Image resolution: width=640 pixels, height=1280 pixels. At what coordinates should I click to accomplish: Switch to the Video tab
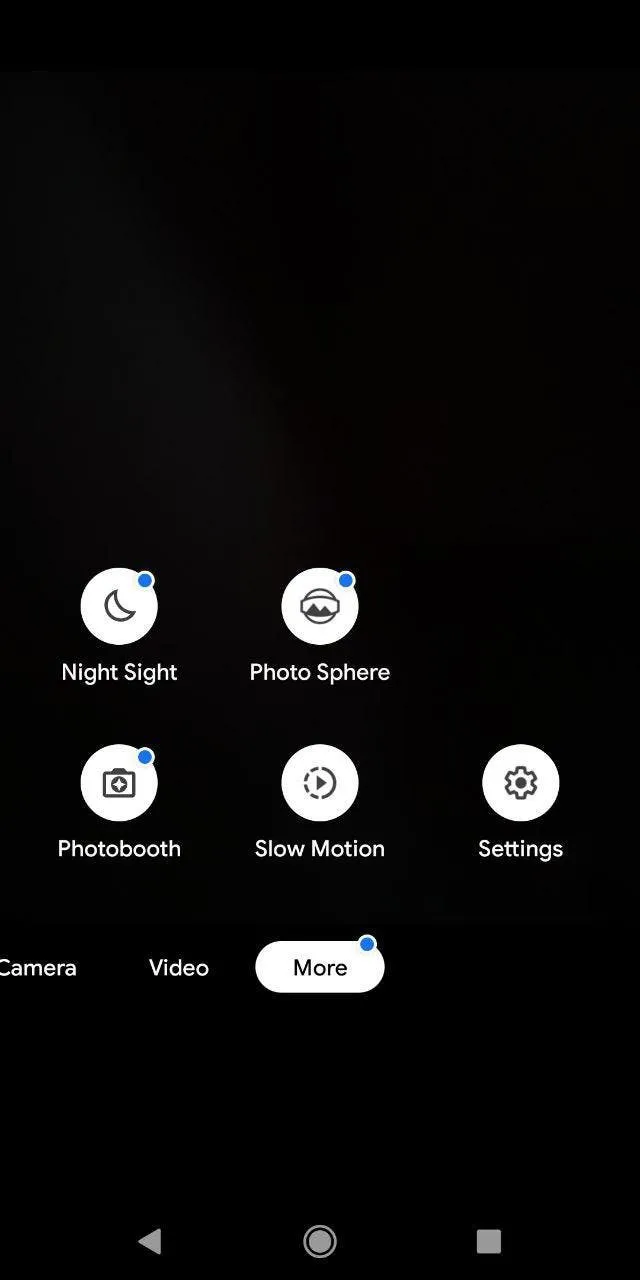[179, 968]
